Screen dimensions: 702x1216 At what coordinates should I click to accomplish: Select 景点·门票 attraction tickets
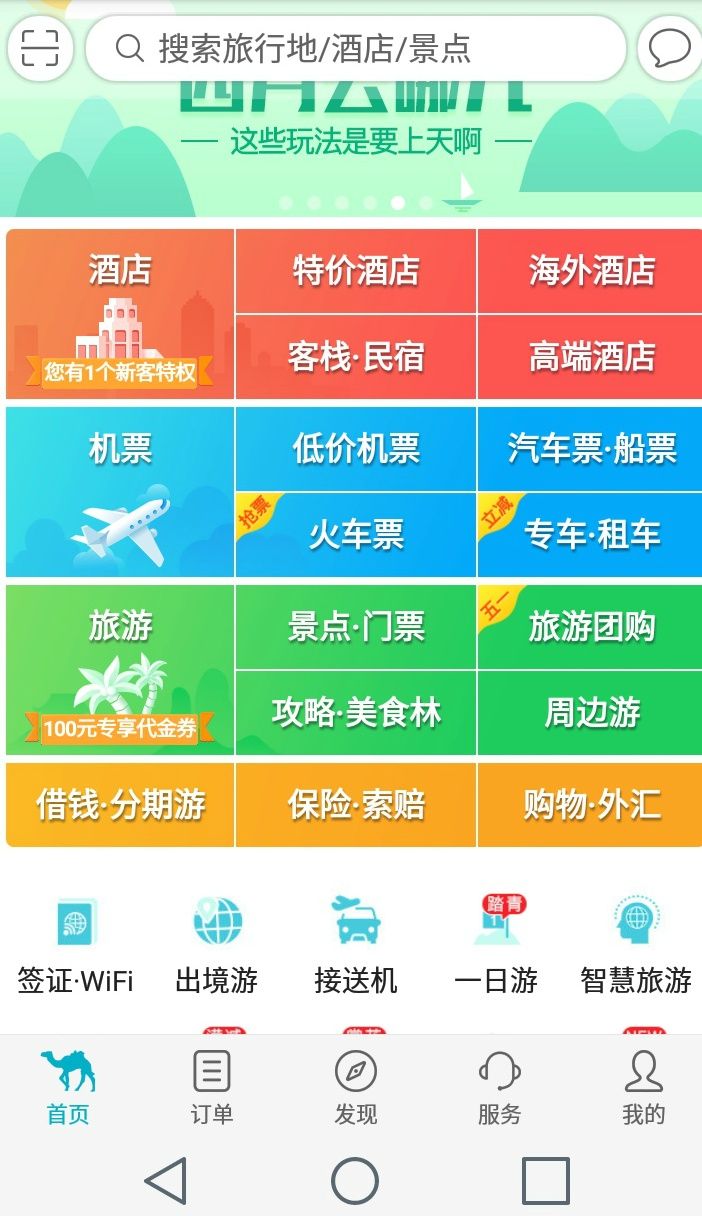[356, 627]
